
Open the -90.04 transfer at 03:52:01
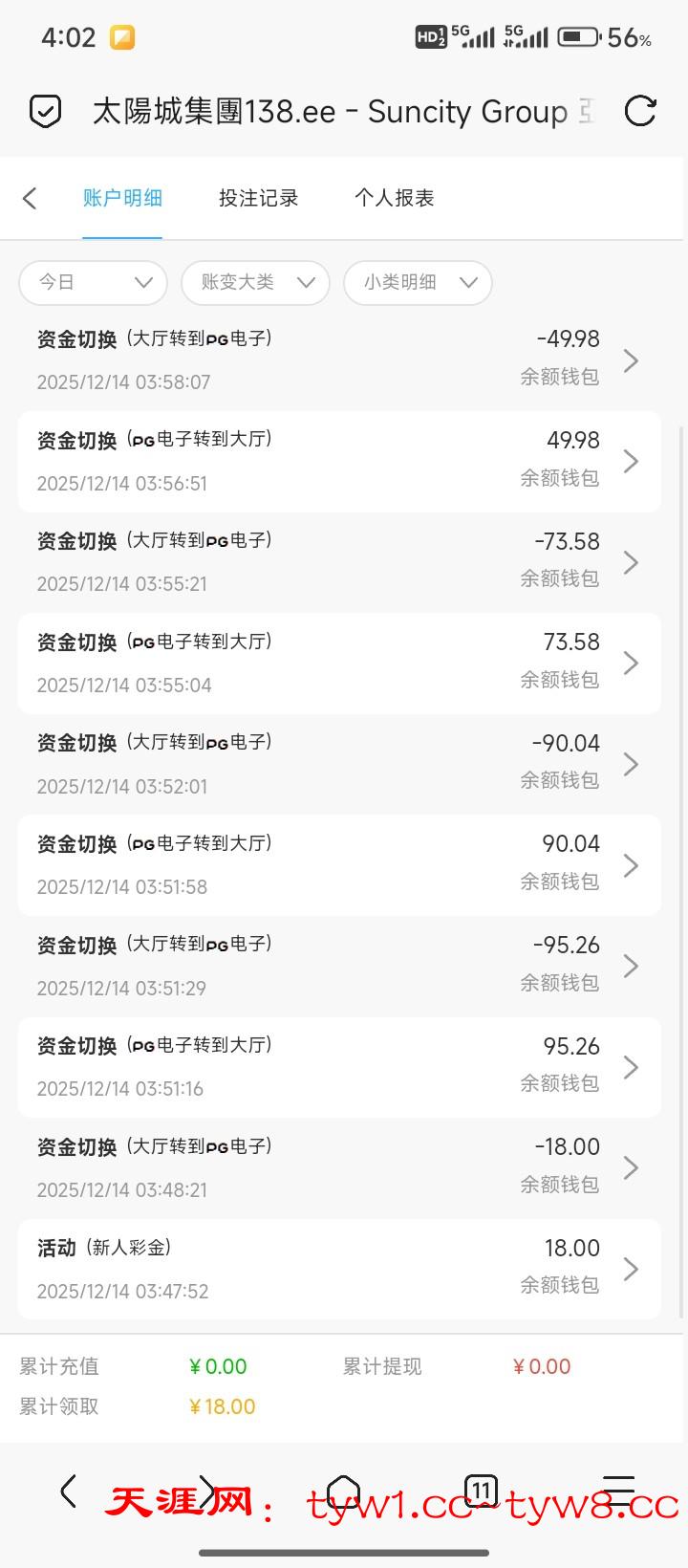click(x=339, y=764)
